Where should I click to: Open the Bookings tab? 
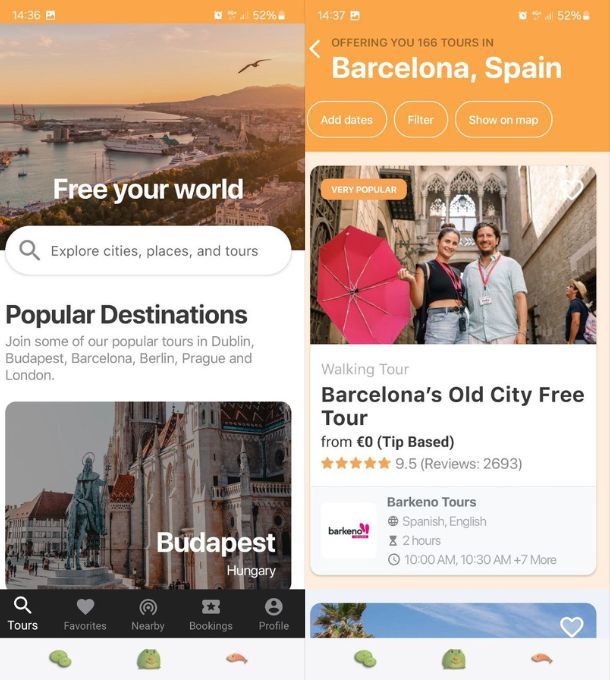pos(211,614)
